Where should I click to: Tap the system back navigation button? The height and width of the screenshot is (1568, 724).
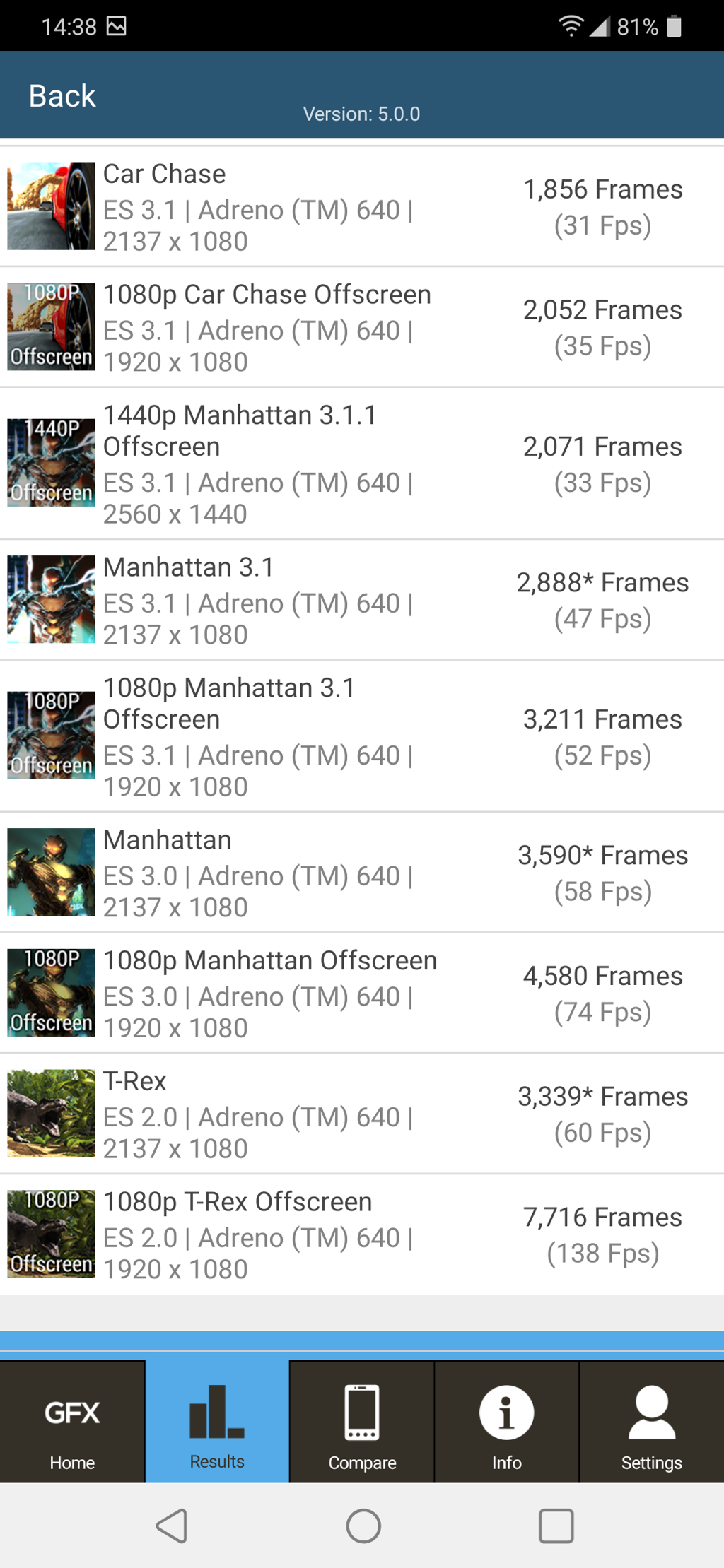pos(172,1526)
